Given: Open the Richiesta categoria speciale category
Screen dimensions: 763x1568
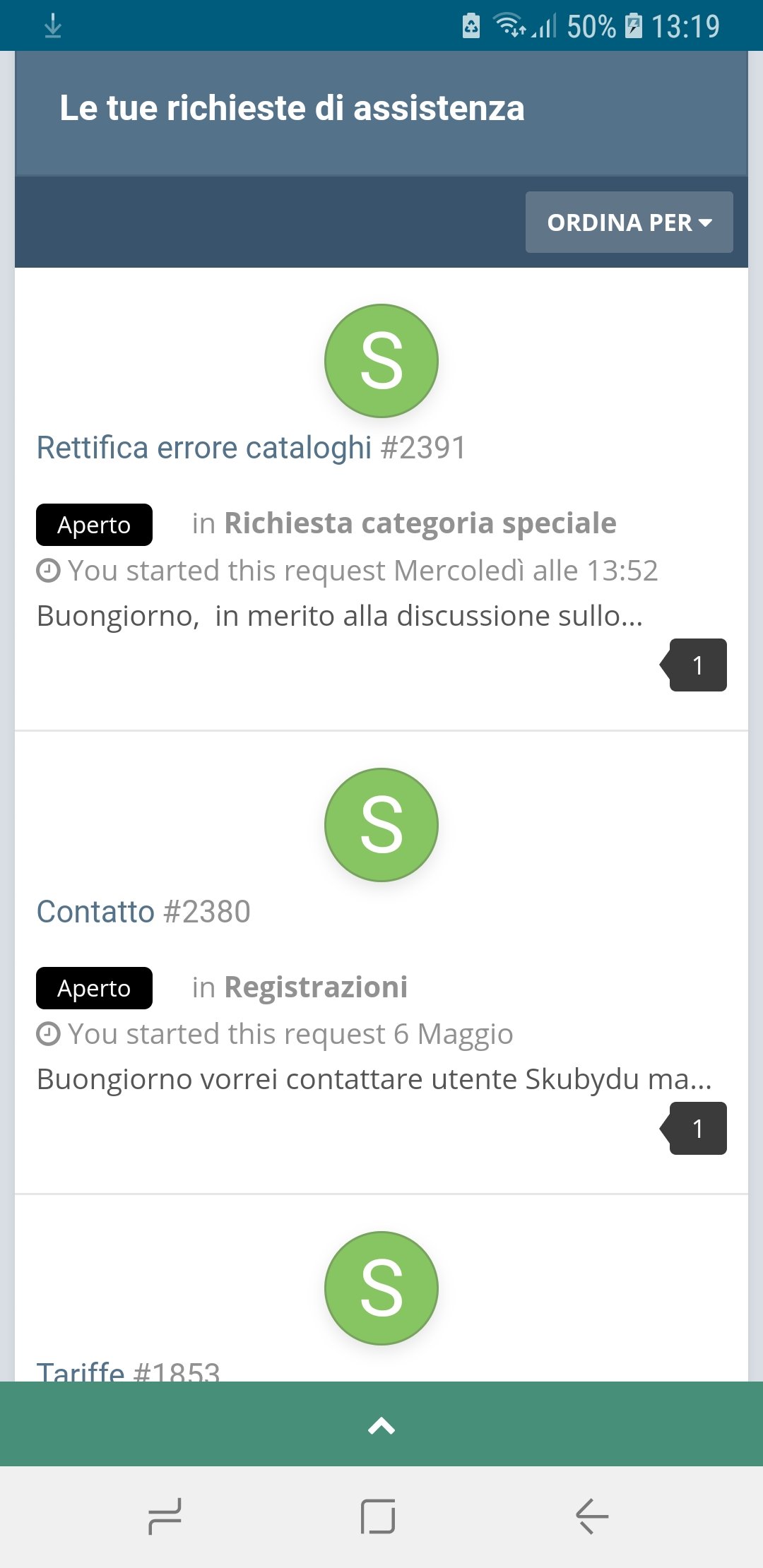Looking at the screenshot, I should pos(420,523).
